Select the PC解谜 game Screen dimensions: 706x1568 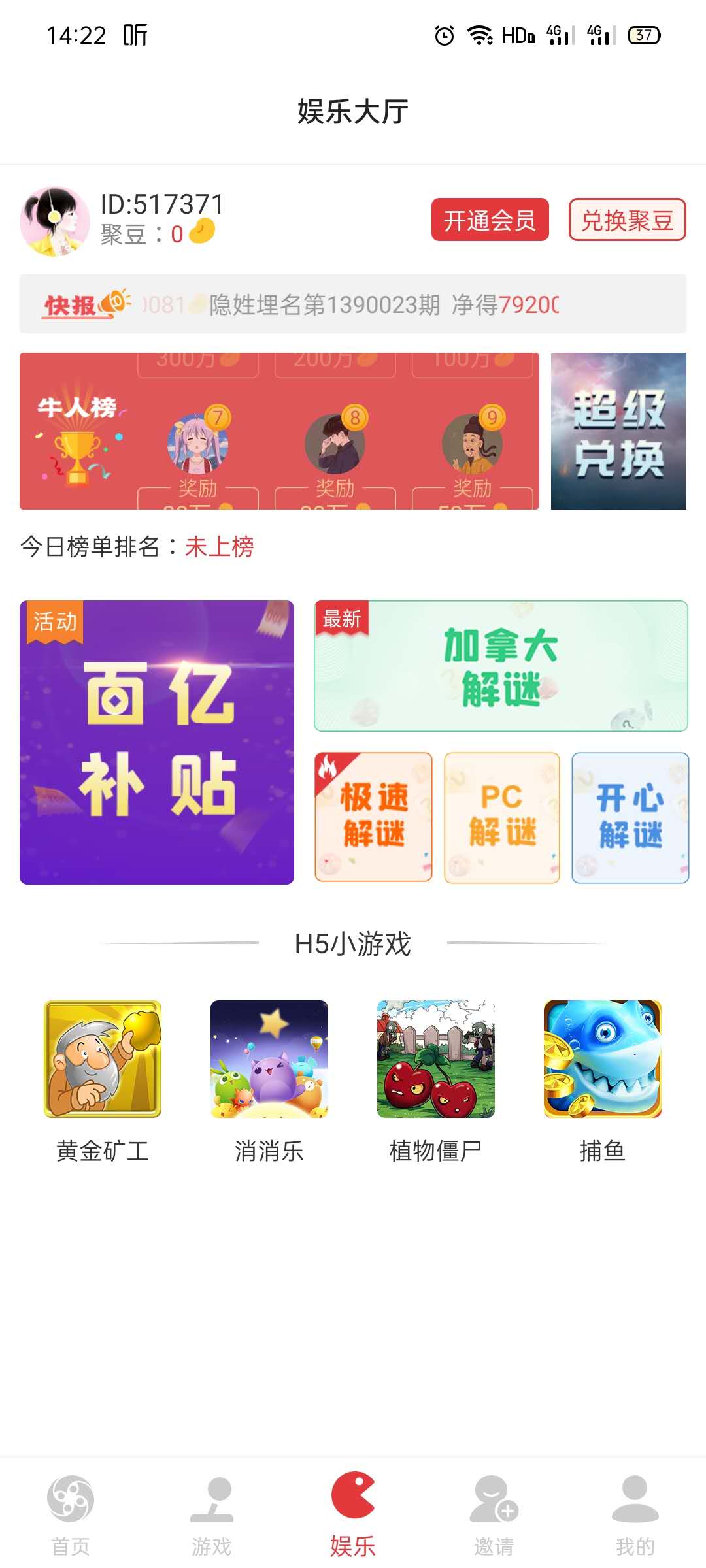pos(502,817)
